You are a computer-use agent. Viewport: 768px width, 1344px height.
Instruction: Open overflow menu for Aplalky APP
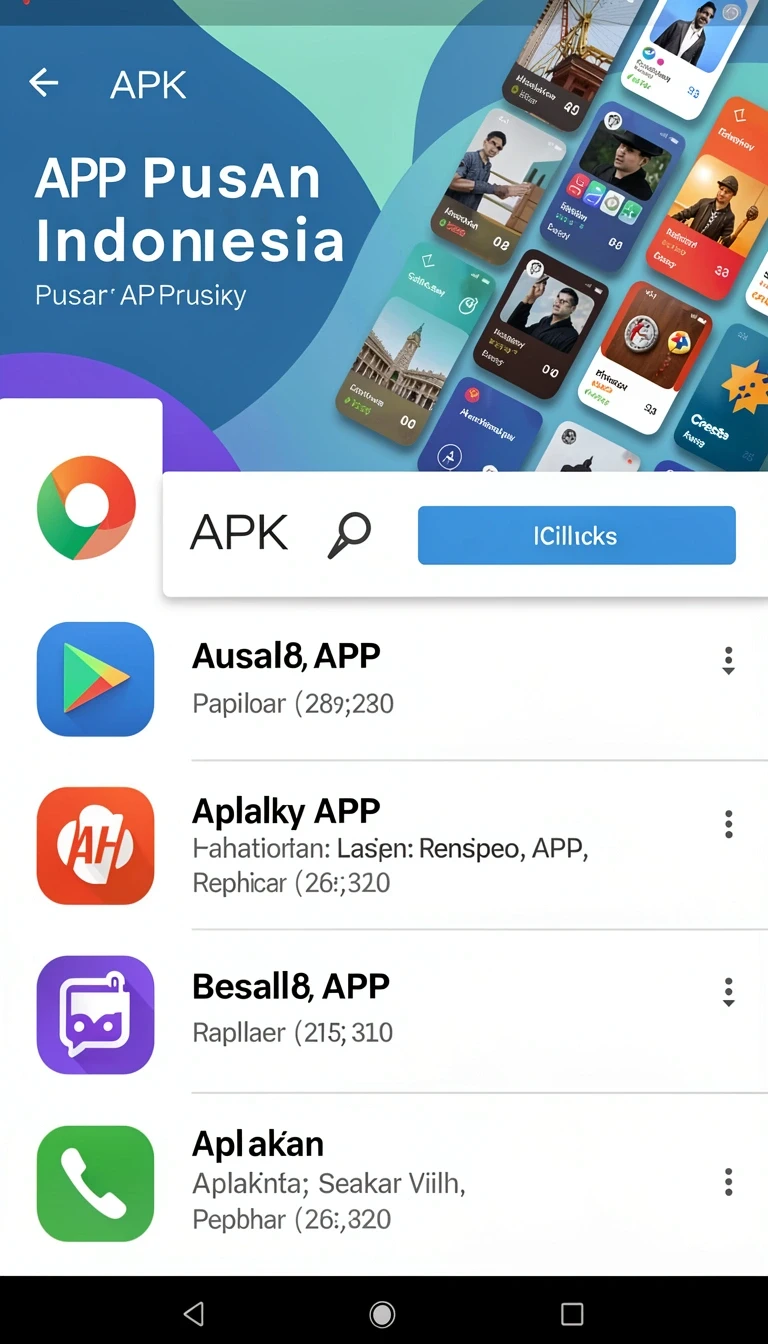pyautogui.click(x=728, y=824)
